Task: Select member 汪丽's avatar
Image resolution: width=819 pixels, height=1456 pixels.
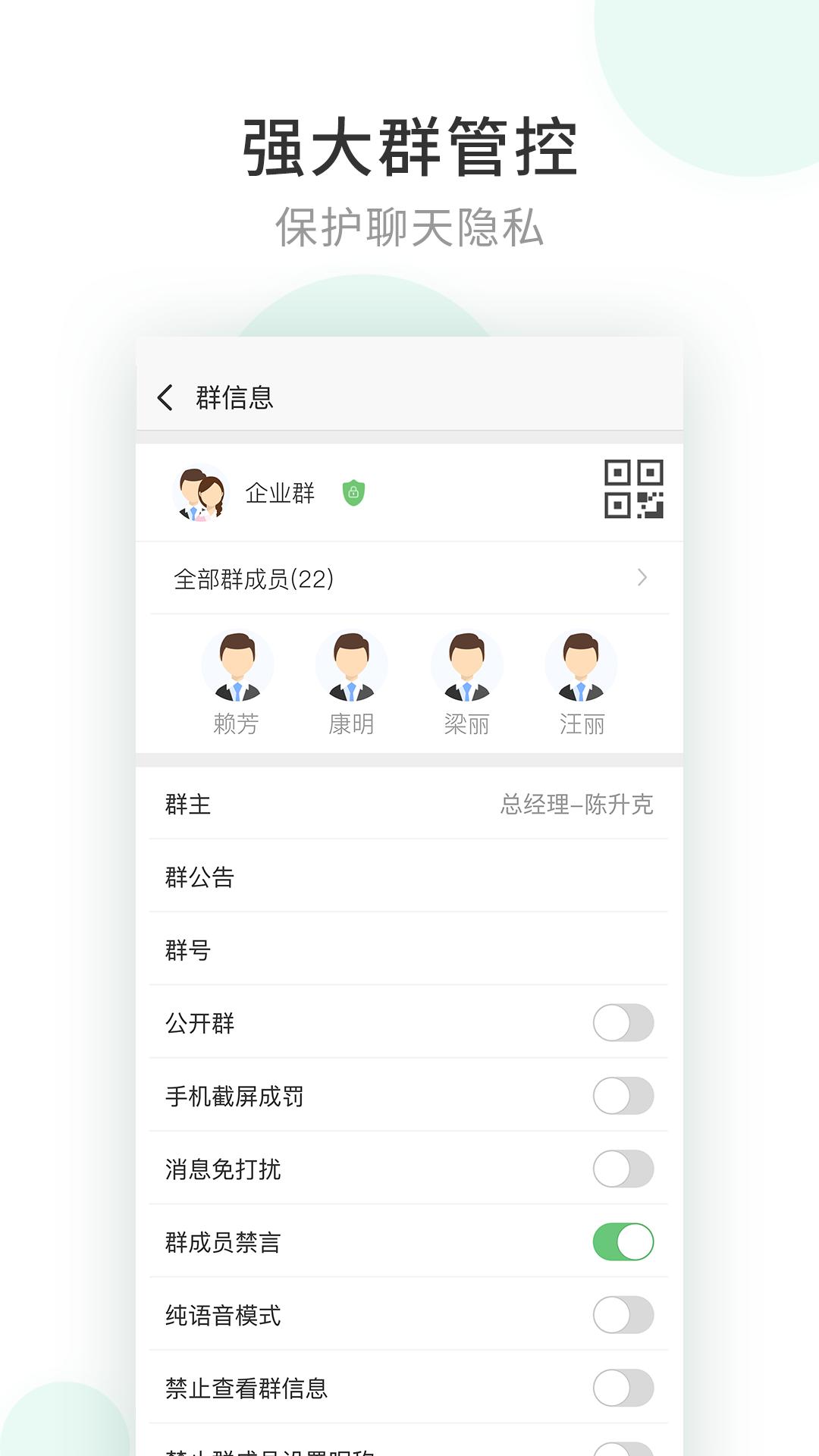Action: (580, 666)
